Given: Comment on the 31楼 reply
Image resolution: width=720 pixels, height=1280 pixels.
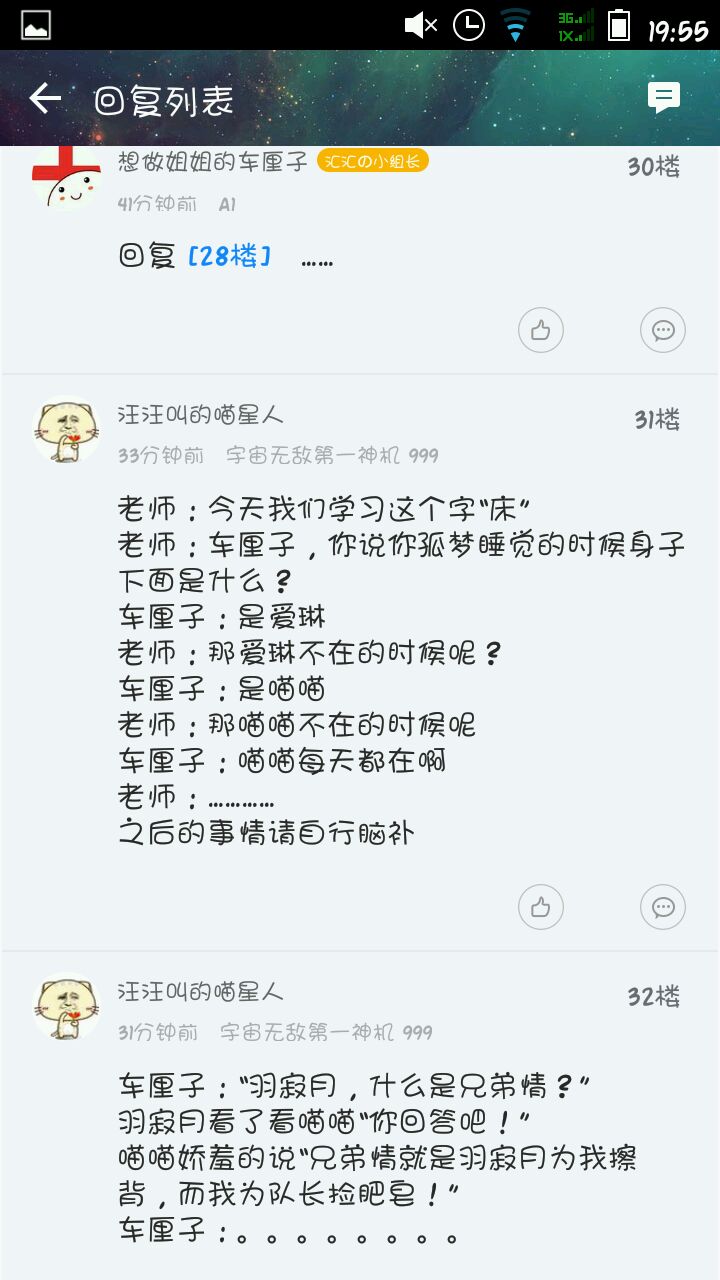Looking at the screenshot, I should pos(662,907).
